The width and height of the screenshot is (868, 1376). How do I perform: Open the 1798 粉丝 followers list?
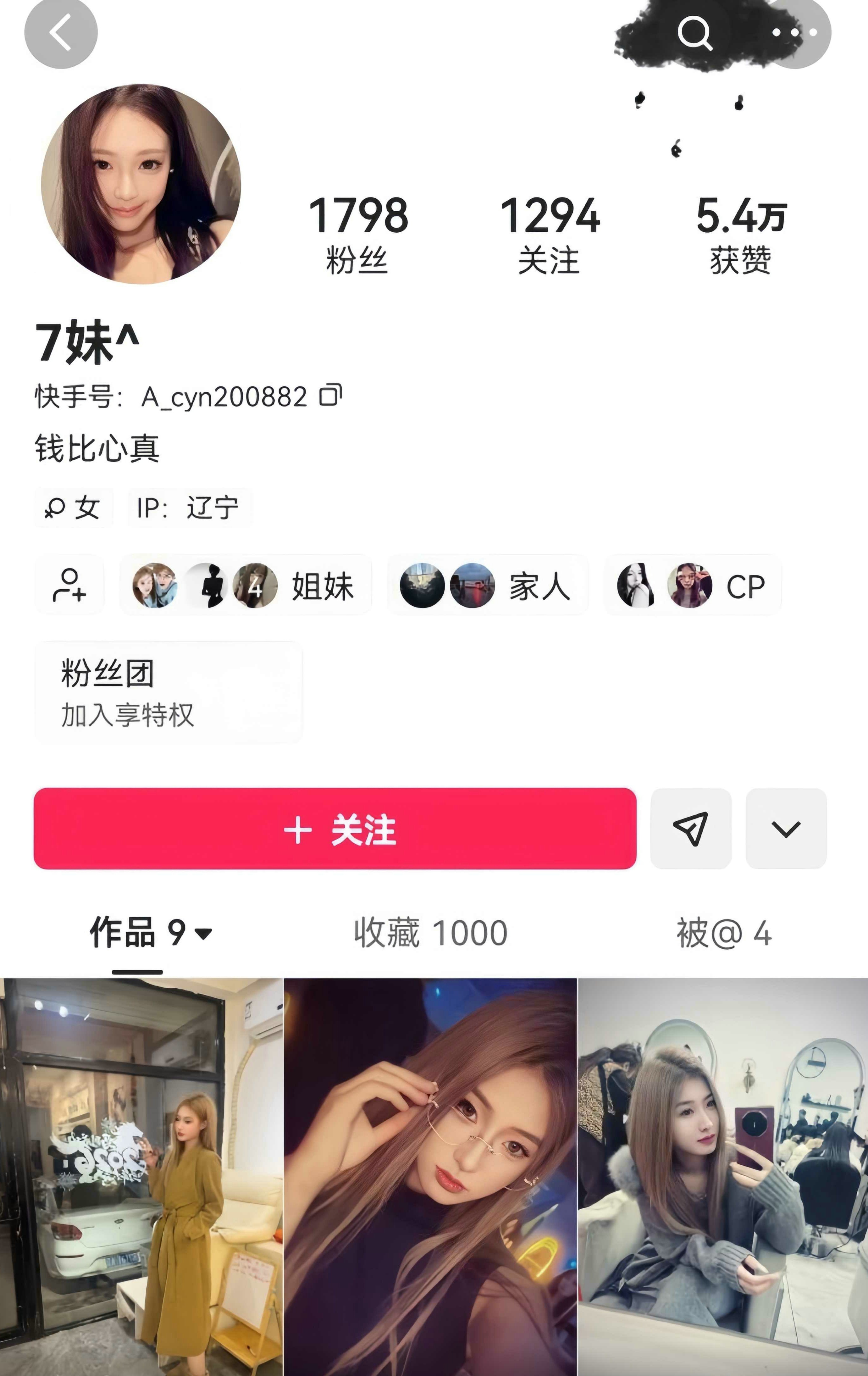point(358,234)
